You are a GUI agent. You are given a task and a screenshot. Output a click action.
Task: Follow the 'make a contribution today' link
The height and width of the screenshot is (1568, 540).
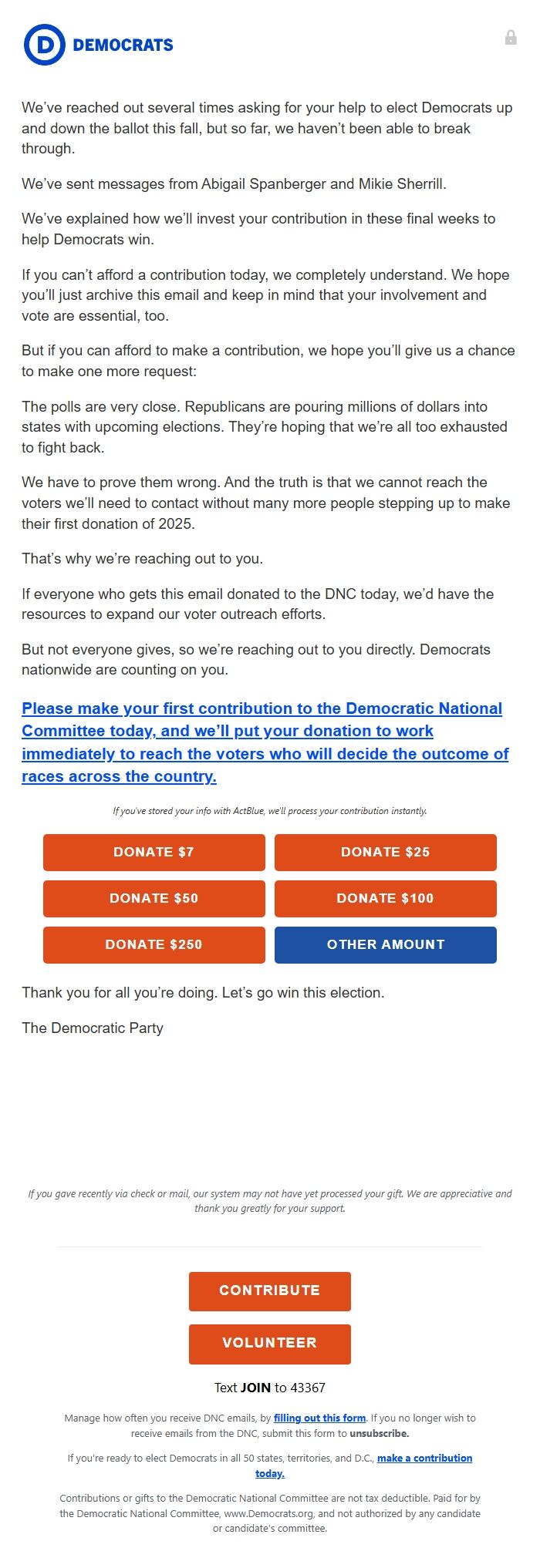click(424, 1458)
